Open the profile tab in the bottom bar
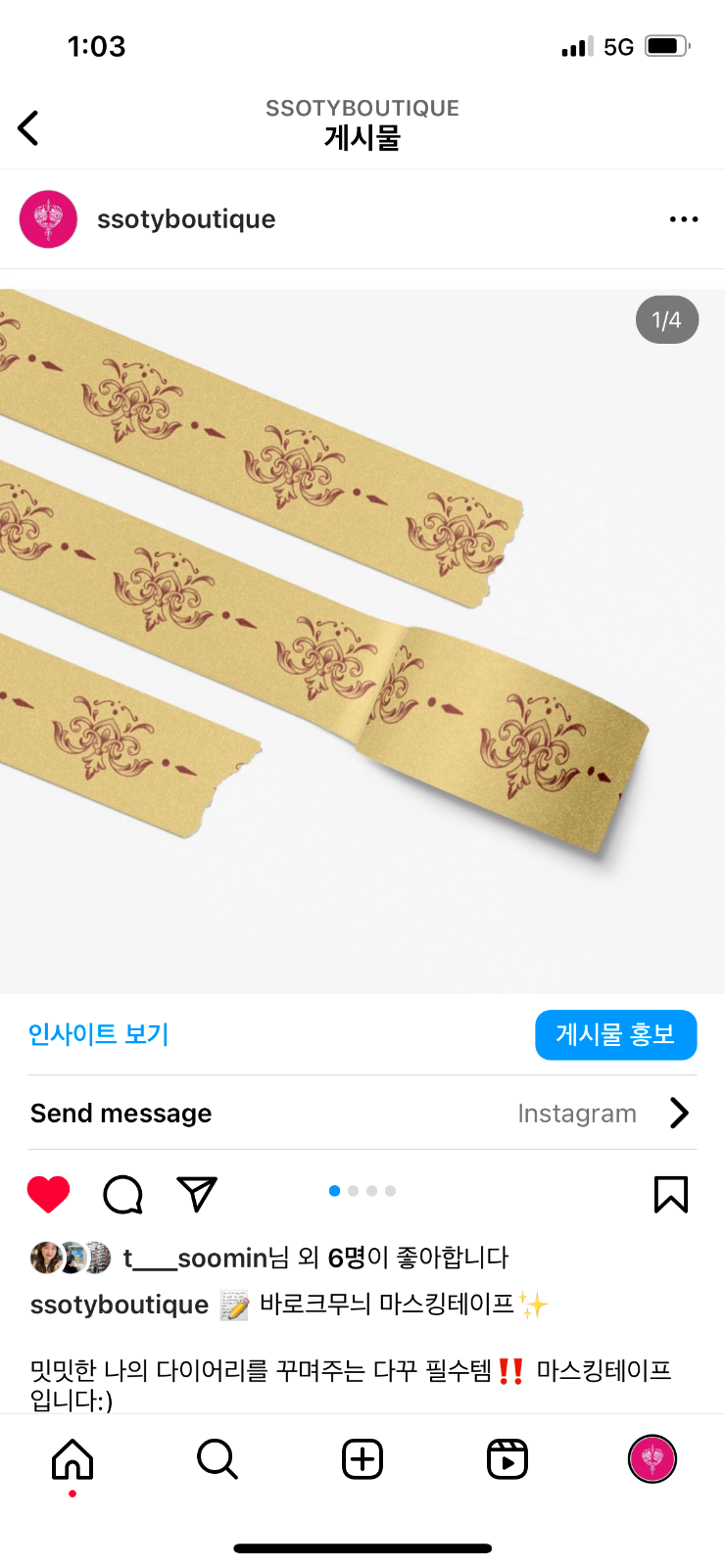Screen dimensions: 725x1568 coord(652,1459)
